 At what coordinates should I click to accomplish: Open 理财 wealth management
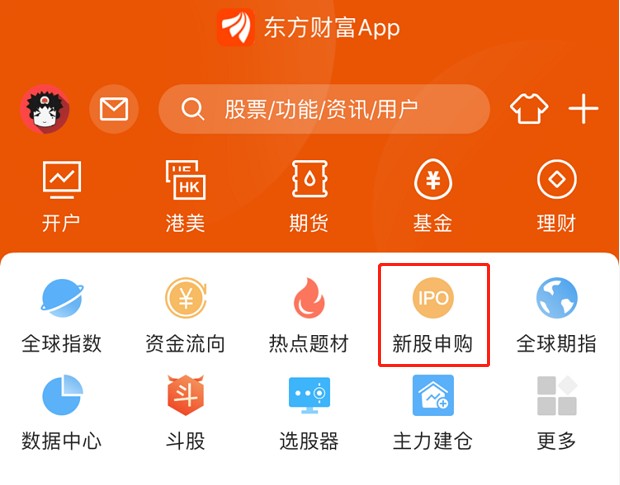(557, 196)
